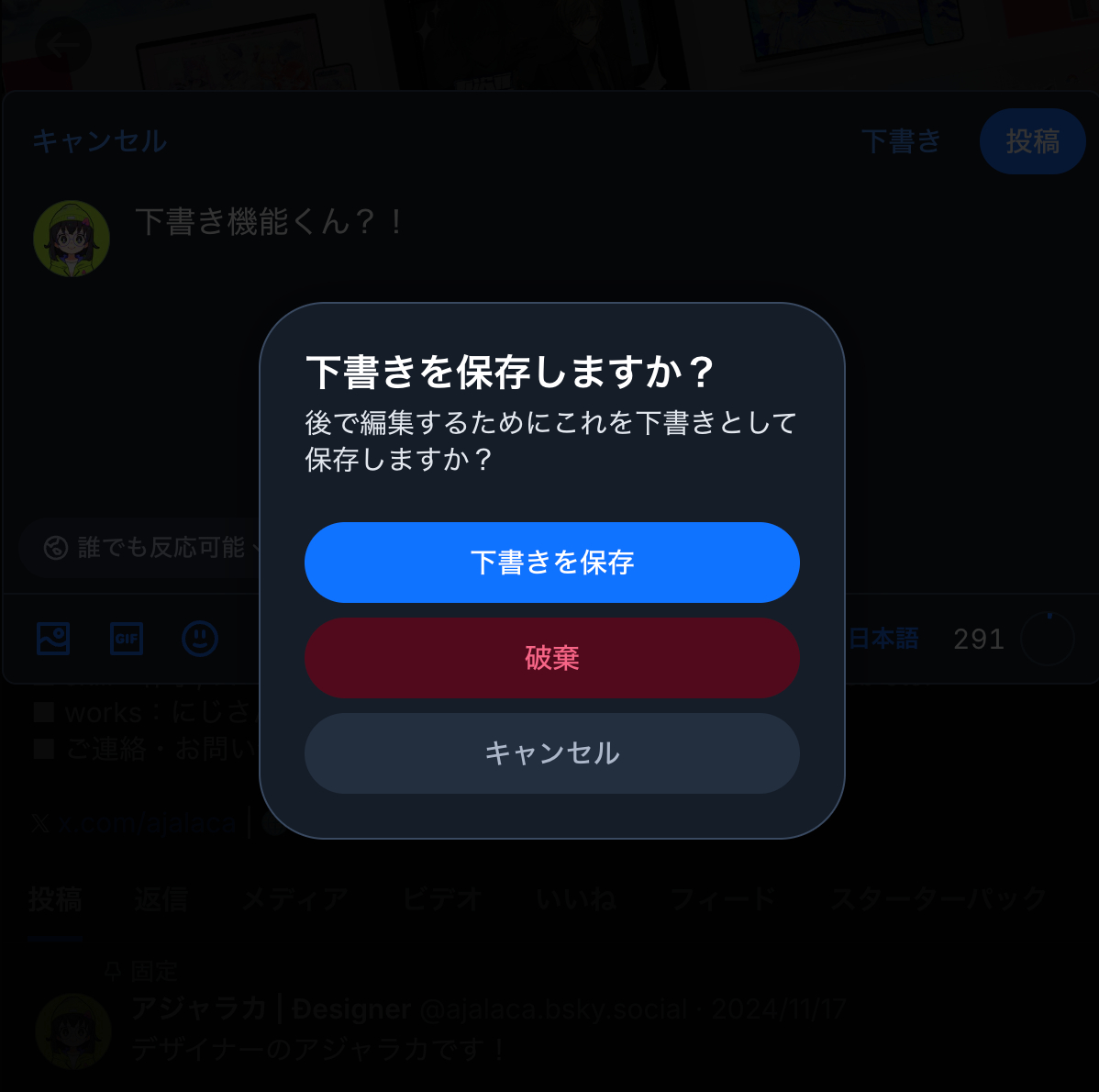Dismiss the dialog with its キャンセル button
Viewport: 1099px width, 1092px height.
tap(551, 753)
